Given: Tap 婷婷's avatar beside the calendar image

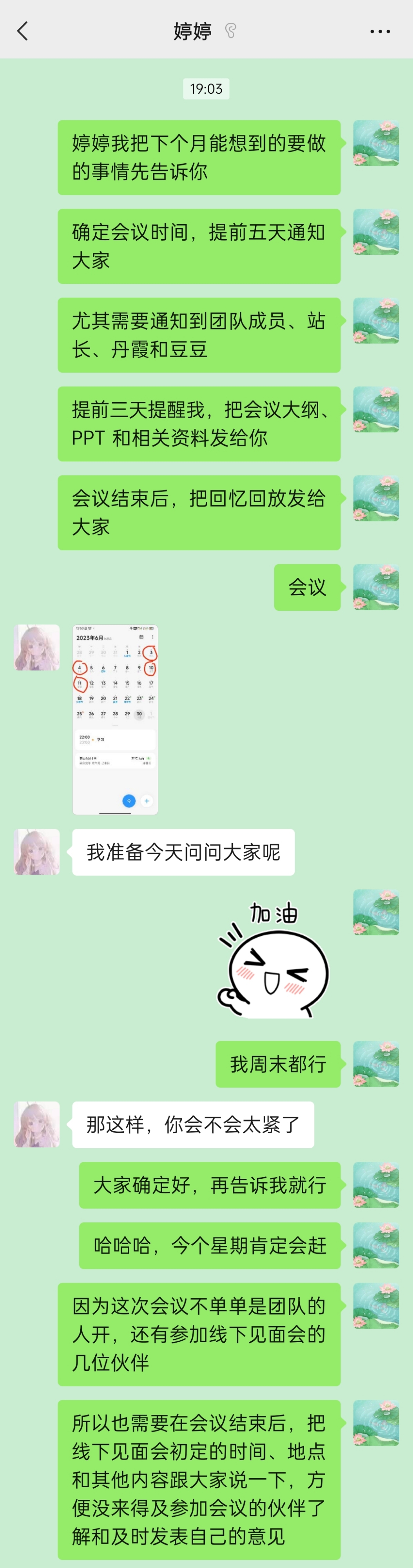Looking at the screenshot, I should tap(37, 647).
